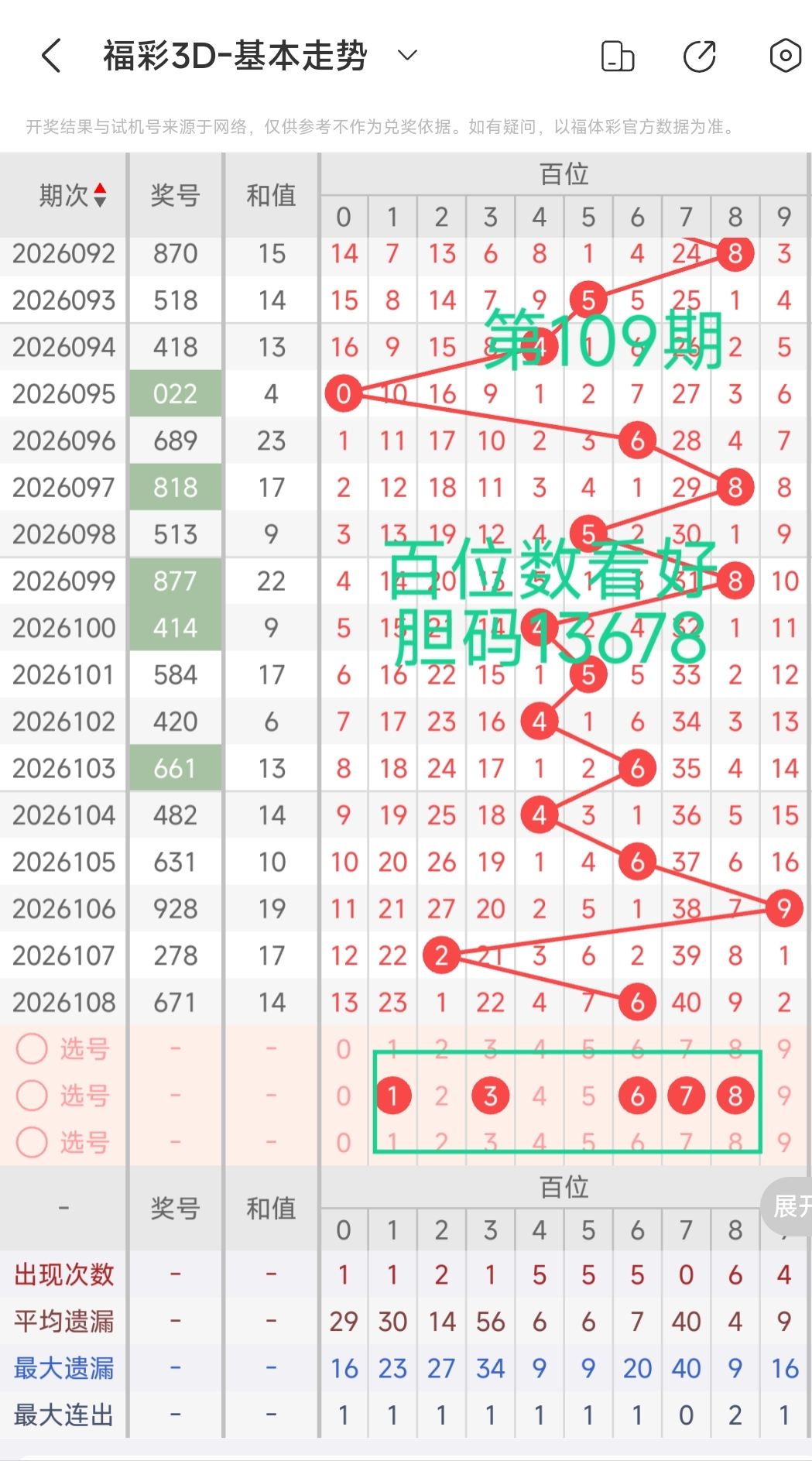Tap the share icon in the top bar
This screenshot has width=812, height=1461.
point(699,55)
